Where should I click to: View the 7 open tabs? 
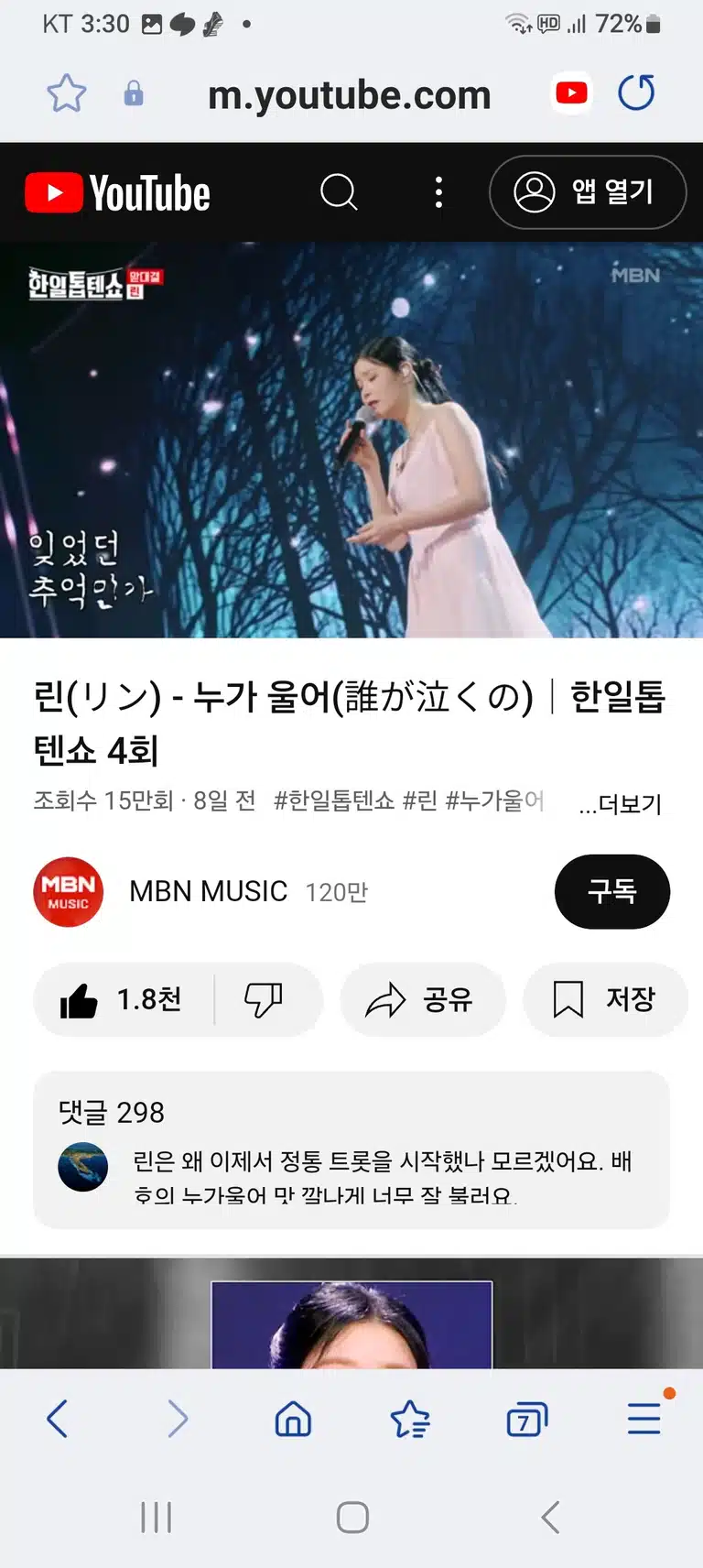point(526,1419)
